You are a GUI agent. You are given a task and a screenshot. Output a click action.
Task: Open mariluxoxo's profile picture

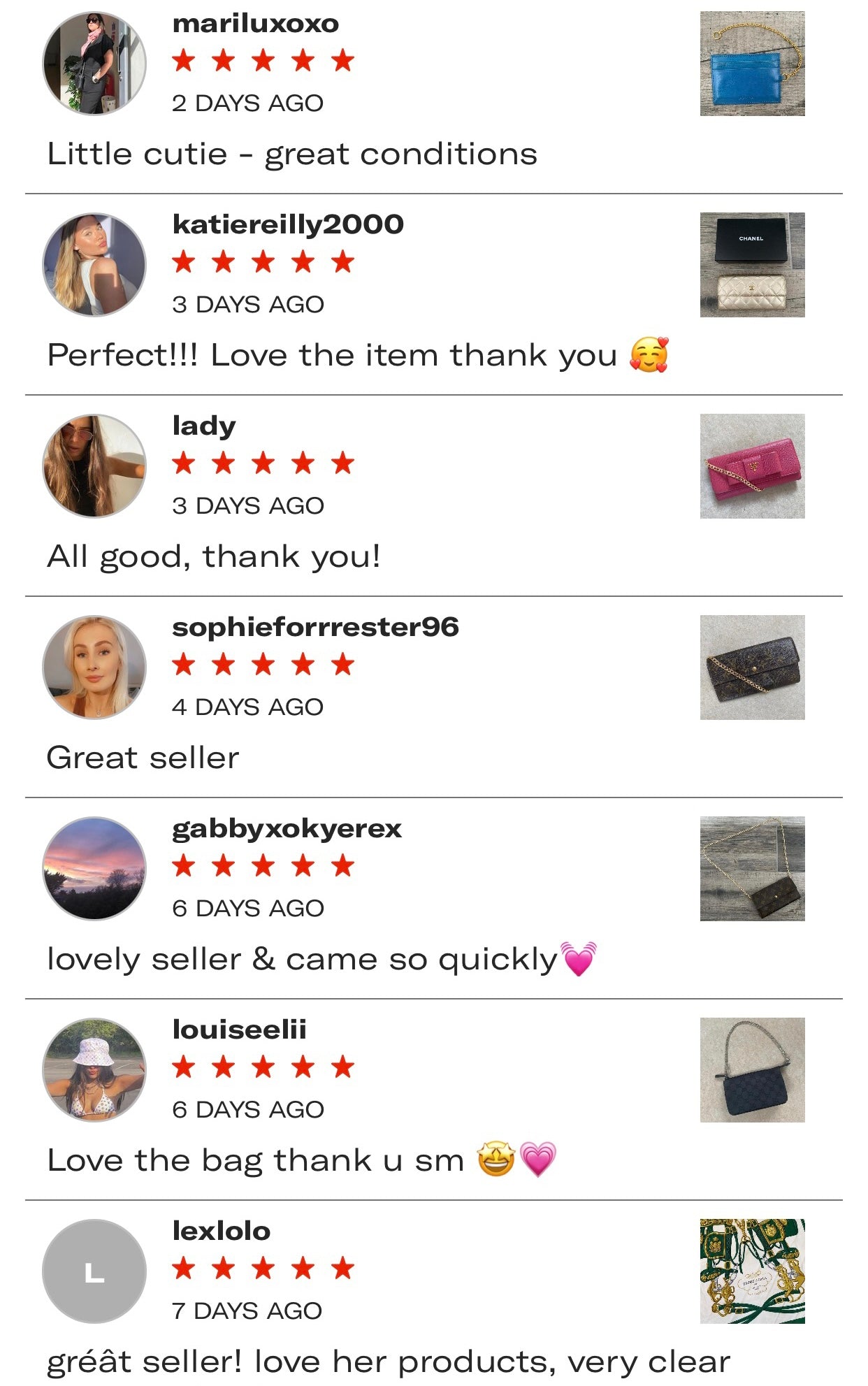click(94, 64)
